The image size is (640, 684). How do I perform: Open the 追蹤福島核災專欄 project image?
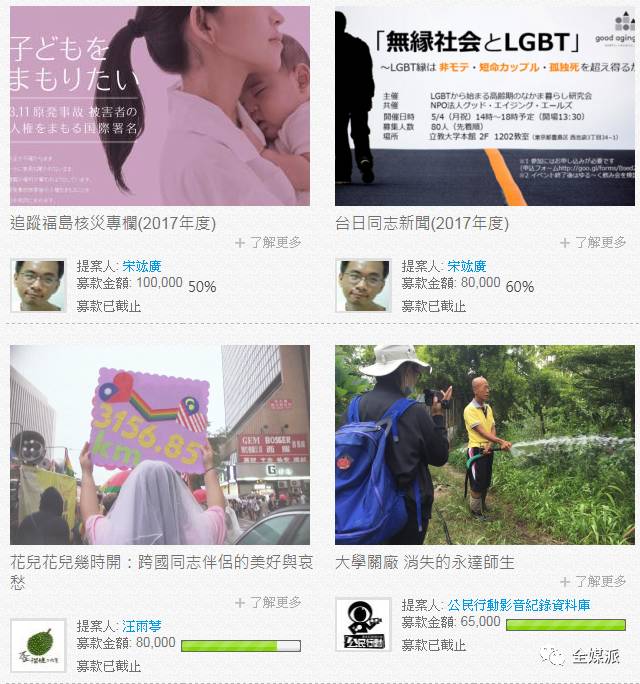click(x=160, y=105)
